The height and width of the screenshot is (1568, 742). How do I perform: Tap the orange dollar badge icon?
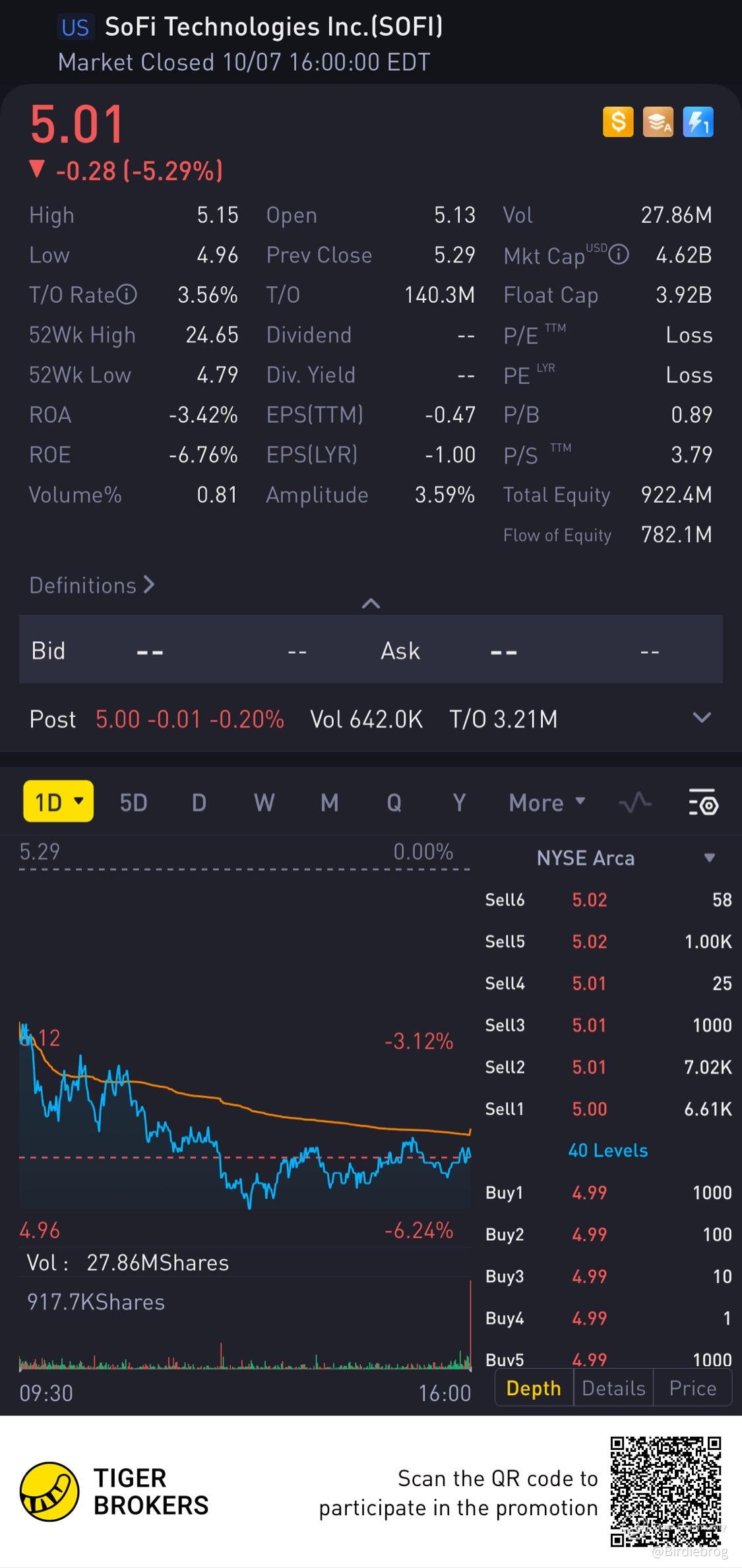[x=618, y=122]
